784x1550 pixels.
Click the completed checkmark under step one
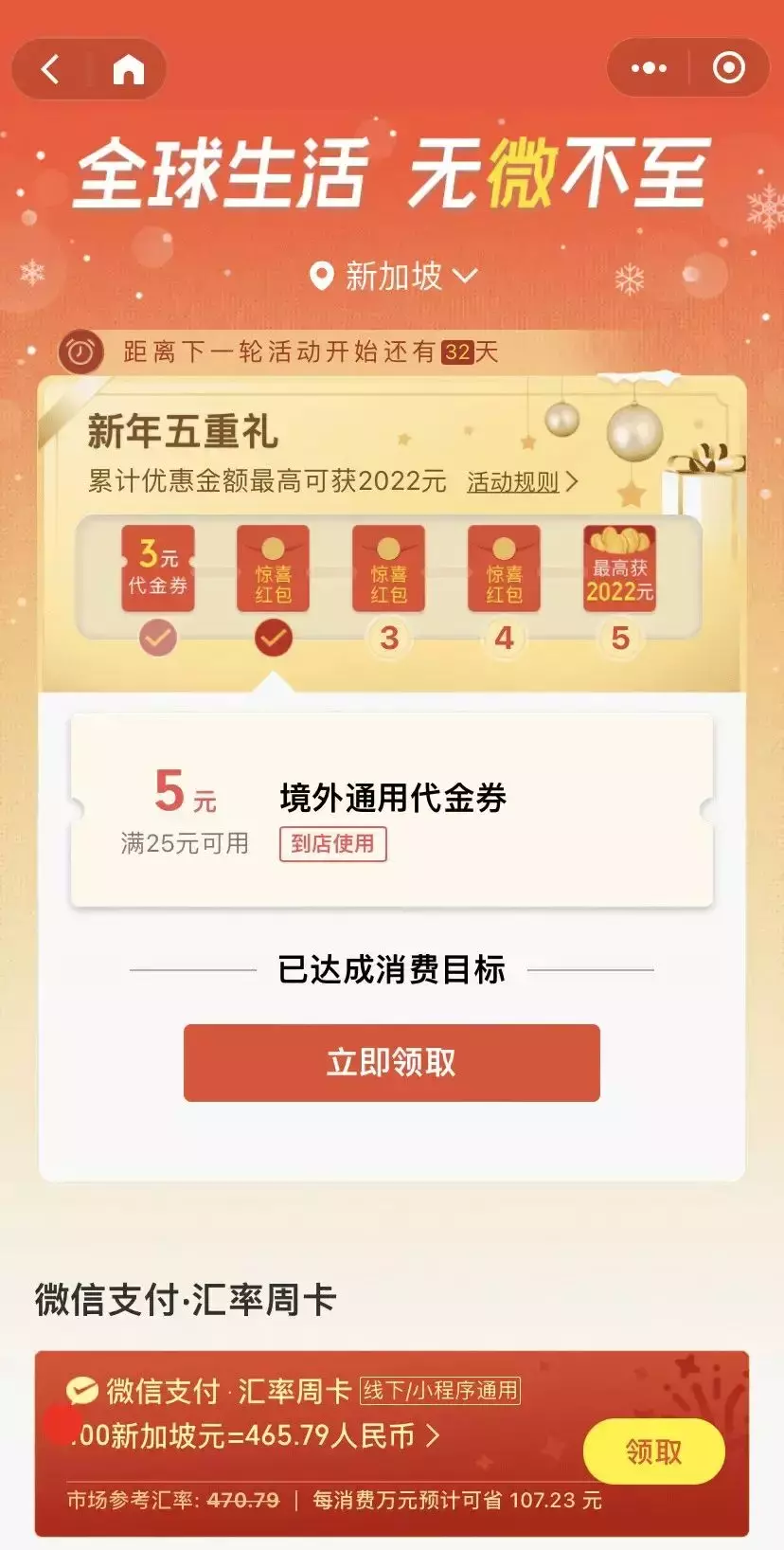[158, 637]
